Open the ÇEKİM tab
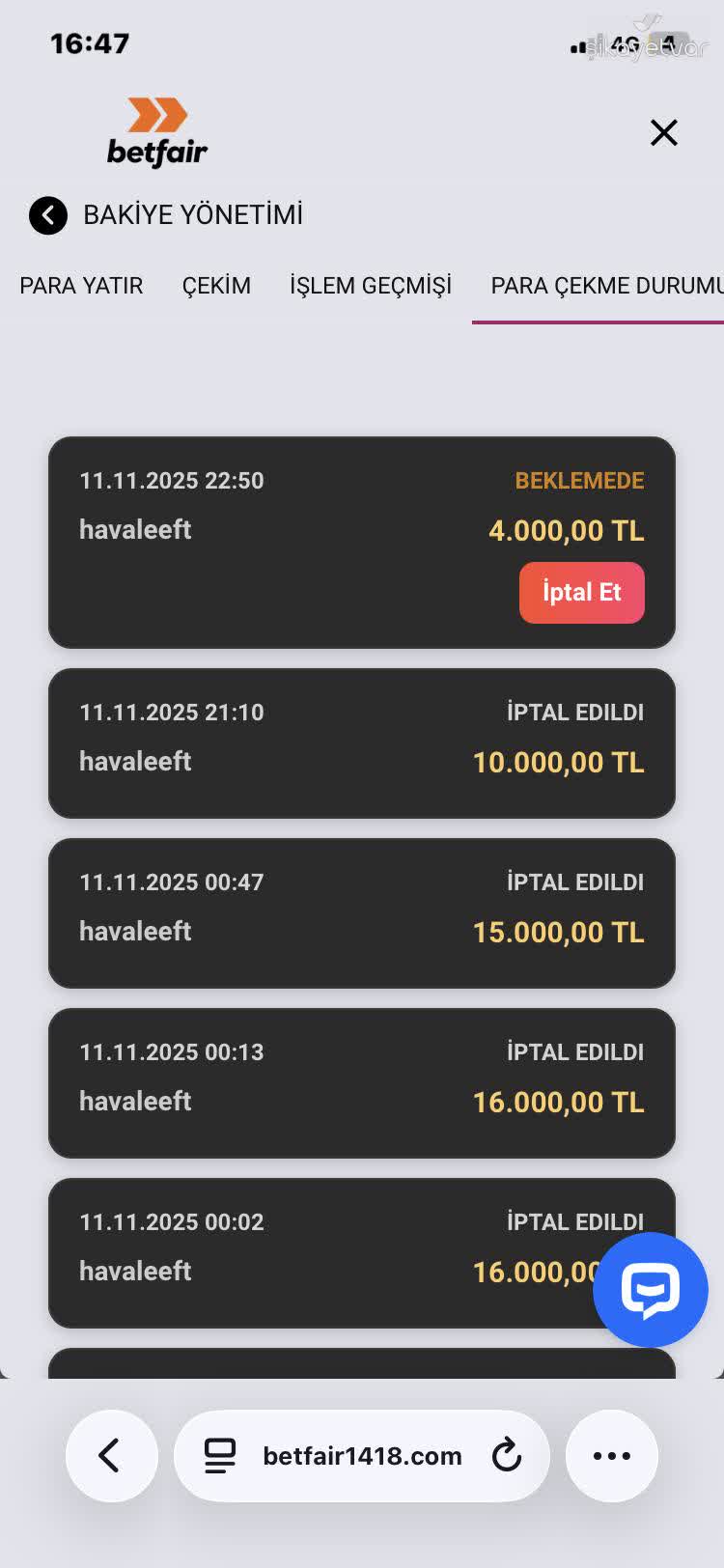The image size is (724, 1568). coord(216,285)
